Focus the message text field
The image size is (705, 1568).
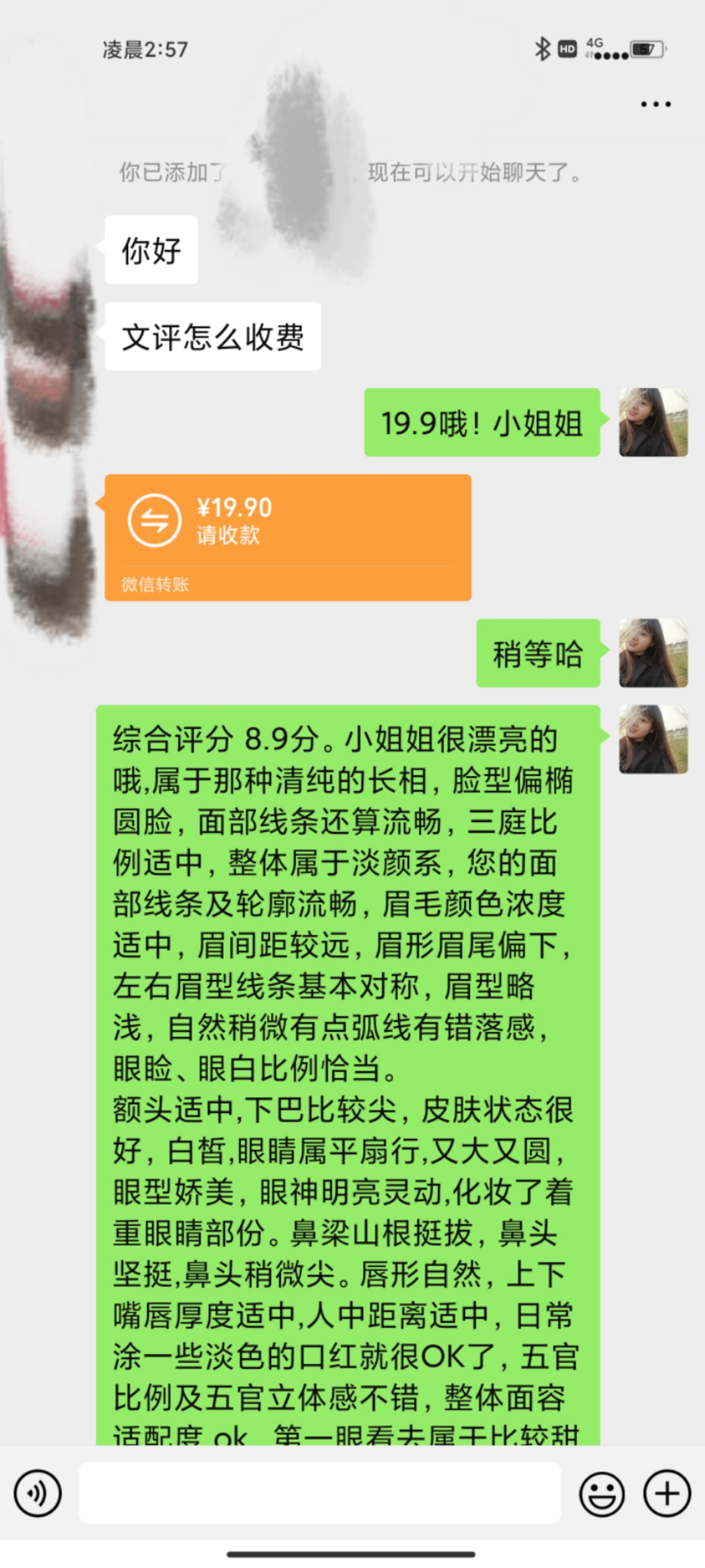tap(319, 1493)
